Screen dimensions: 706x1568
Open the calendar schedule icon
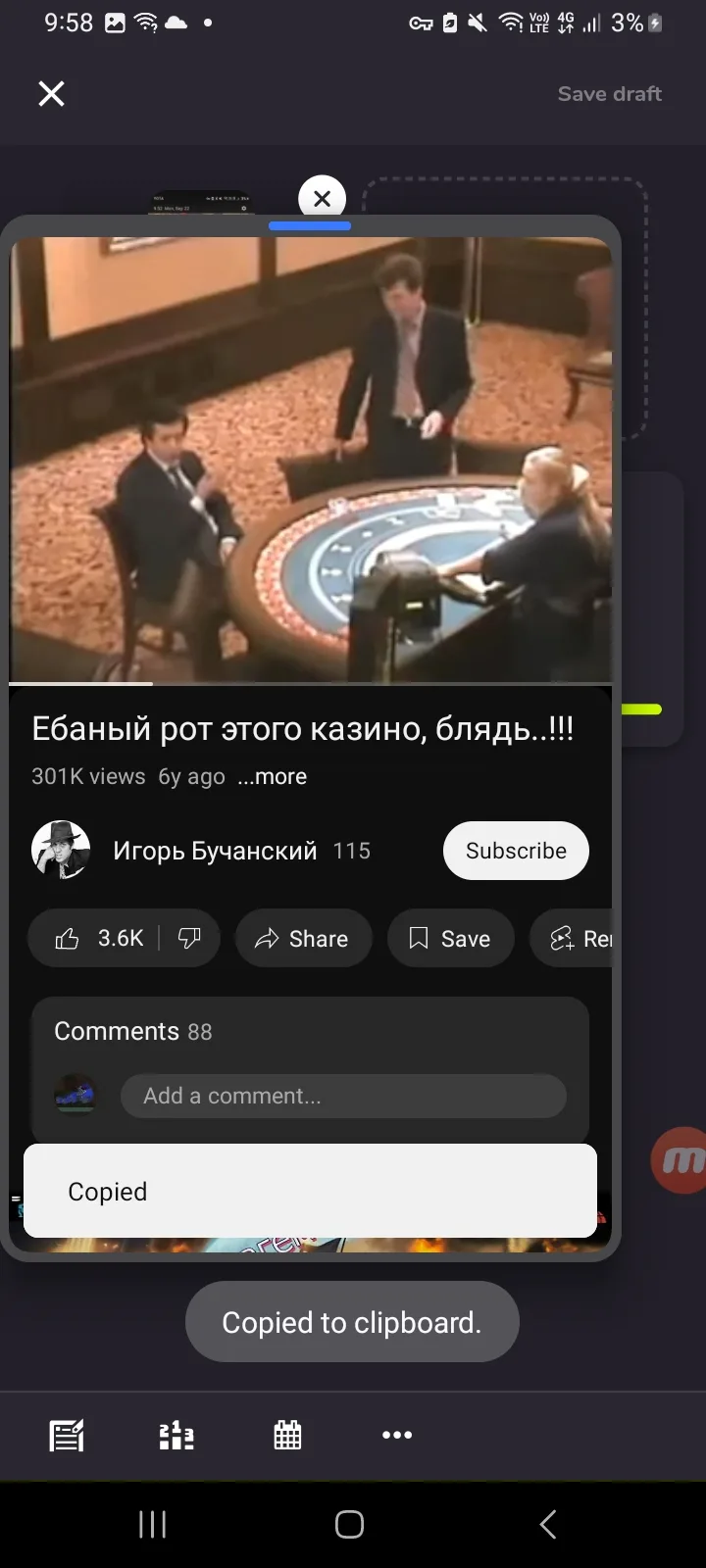287,1436
